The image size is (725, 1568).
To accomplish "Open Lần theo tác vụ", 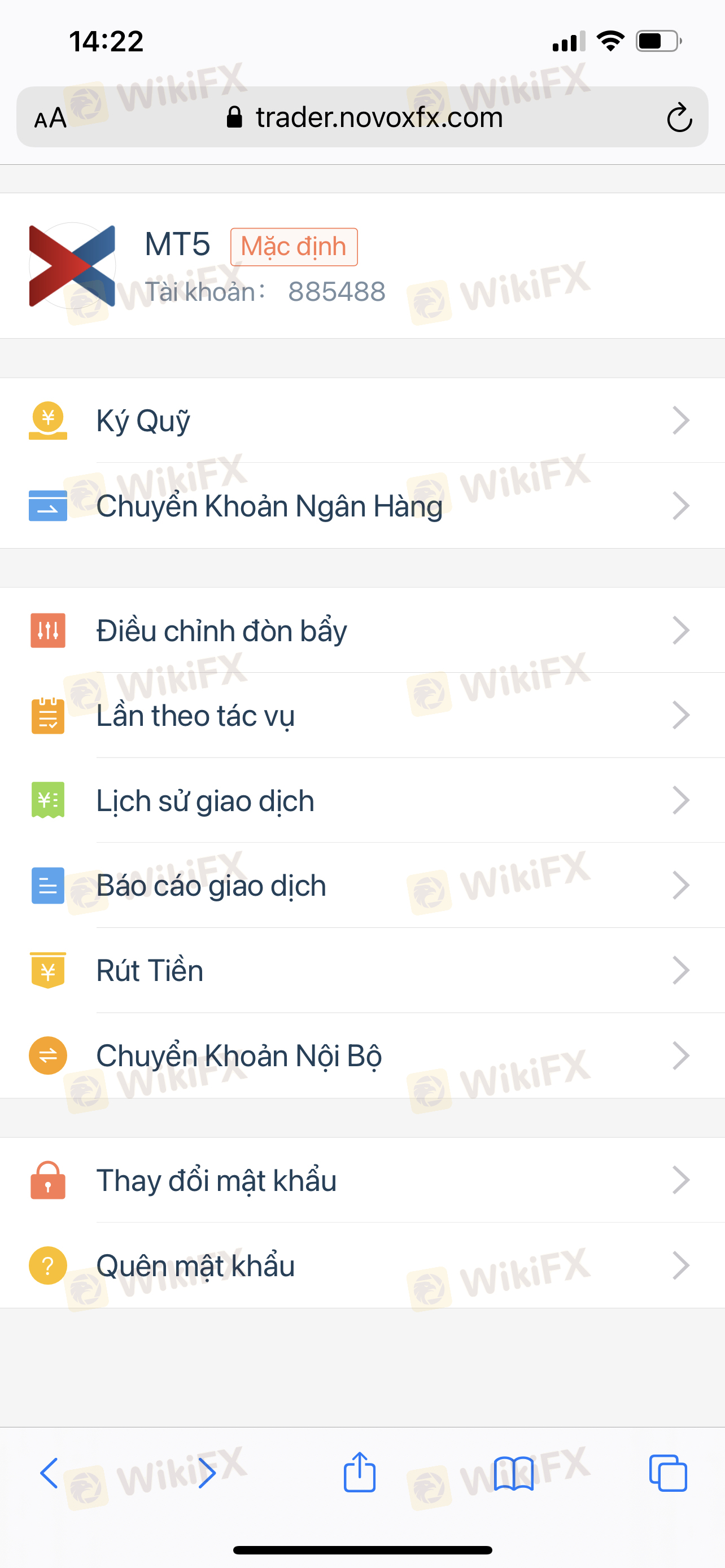I will click(362, 716).
